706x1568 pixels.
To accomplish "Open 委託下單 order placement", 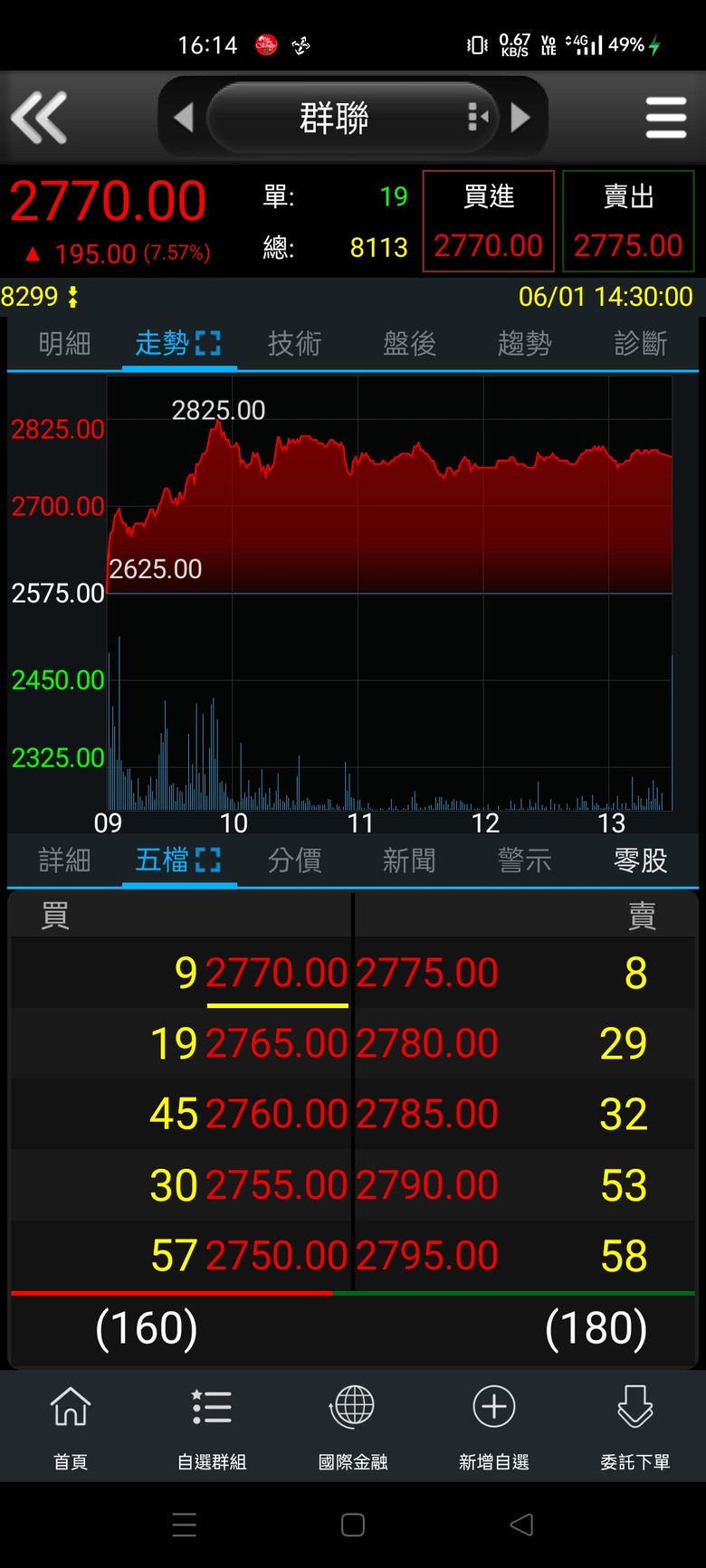I will click(635, 1427).
